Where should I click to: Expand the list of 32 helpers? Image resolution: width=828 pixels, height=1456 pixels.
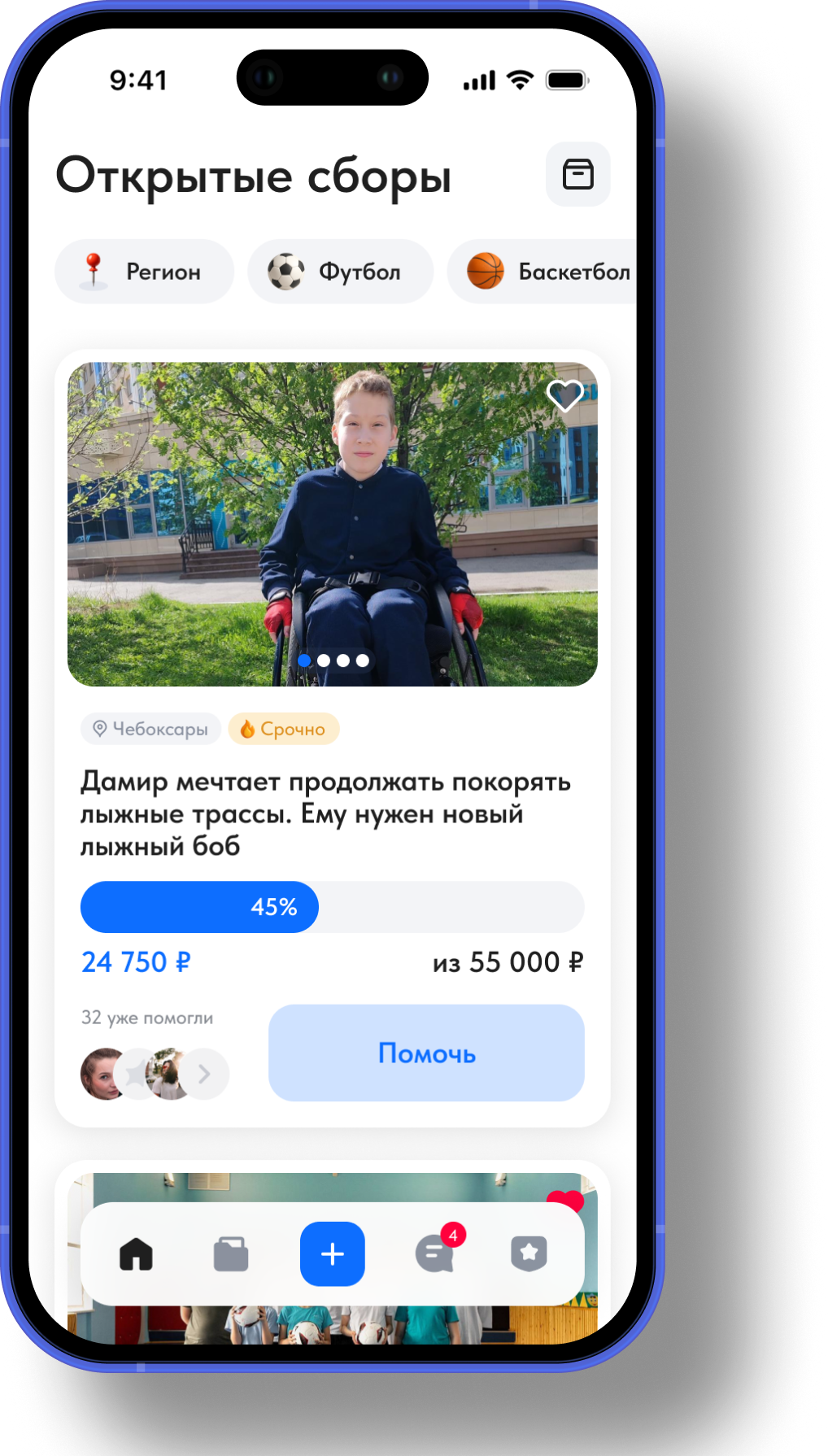coord(204,1075)
